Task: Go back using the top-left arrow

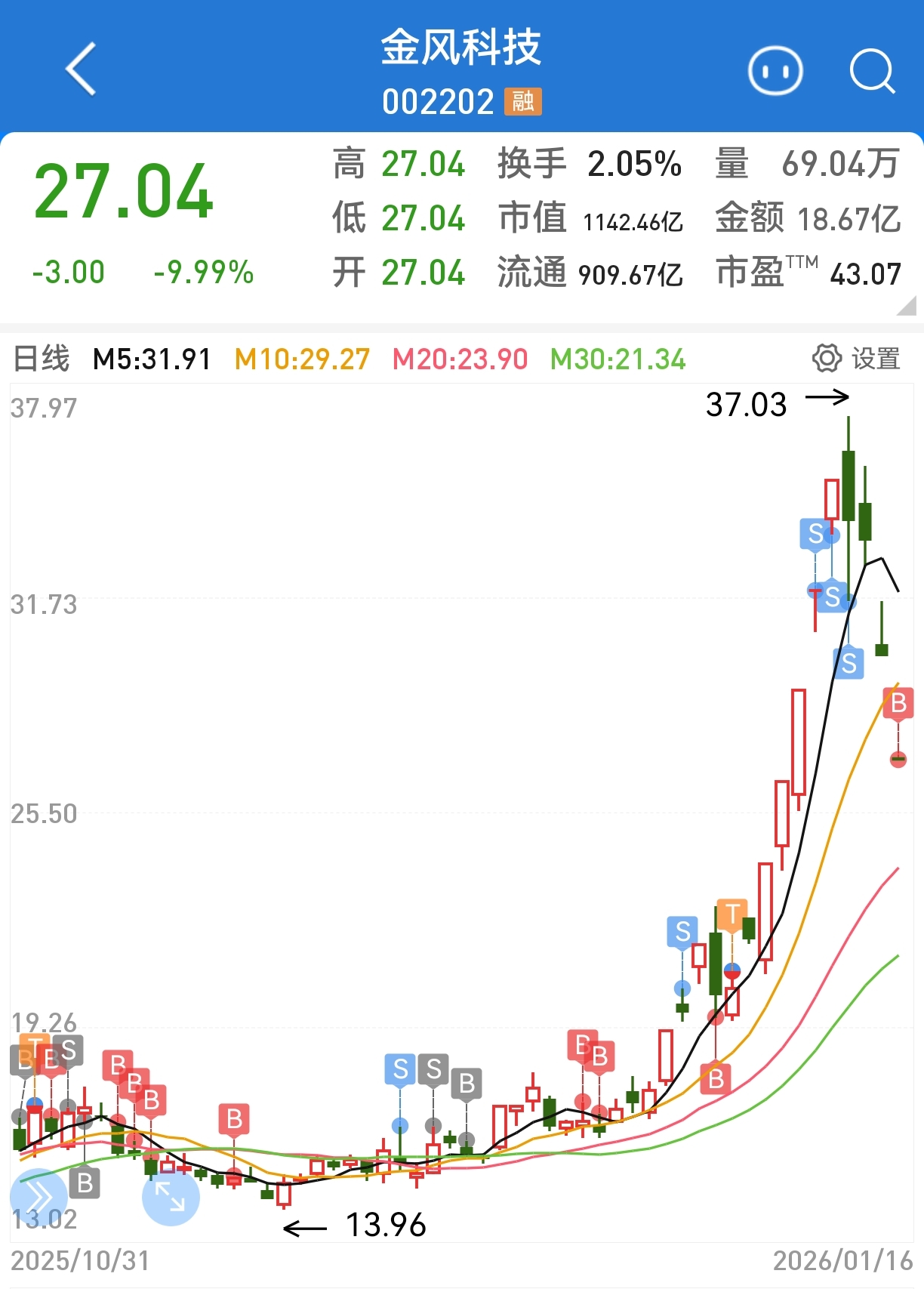Action: pos(81,69)
